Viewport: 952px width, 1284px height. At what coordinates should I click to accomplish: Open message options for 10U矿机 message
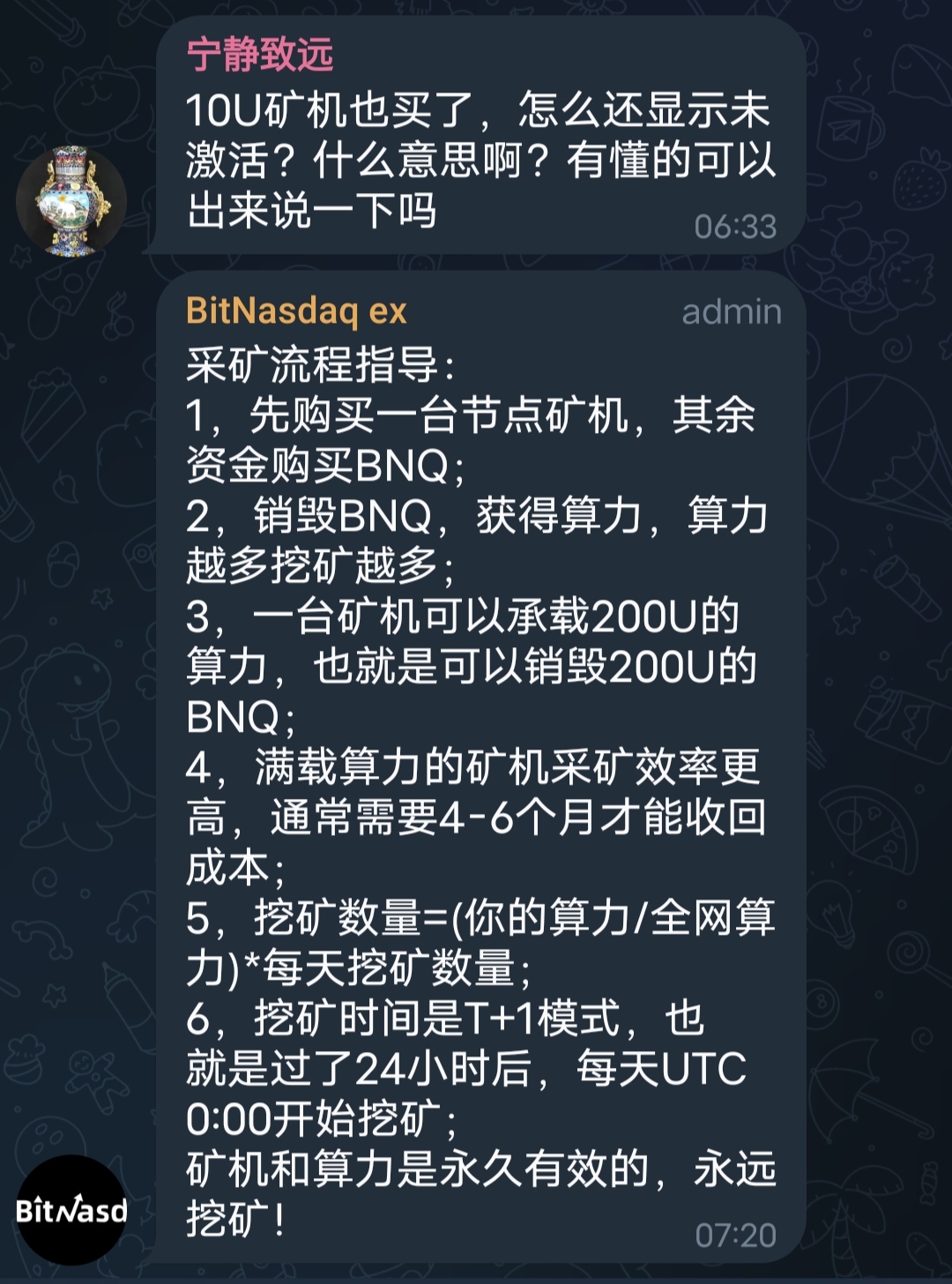(480, 160)
